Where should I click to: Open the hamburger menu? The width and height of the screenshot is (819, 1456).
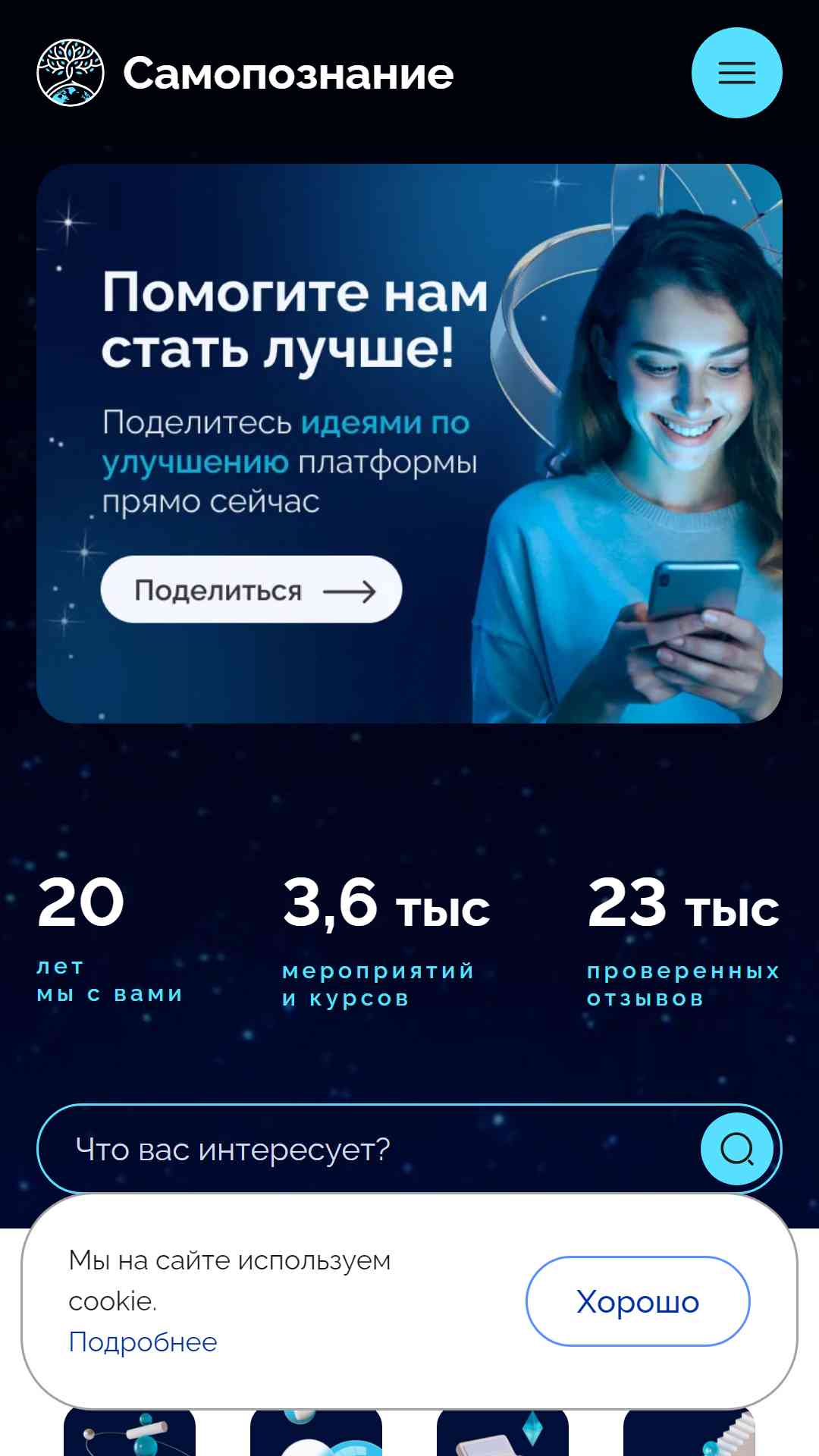tap(736, 73)
